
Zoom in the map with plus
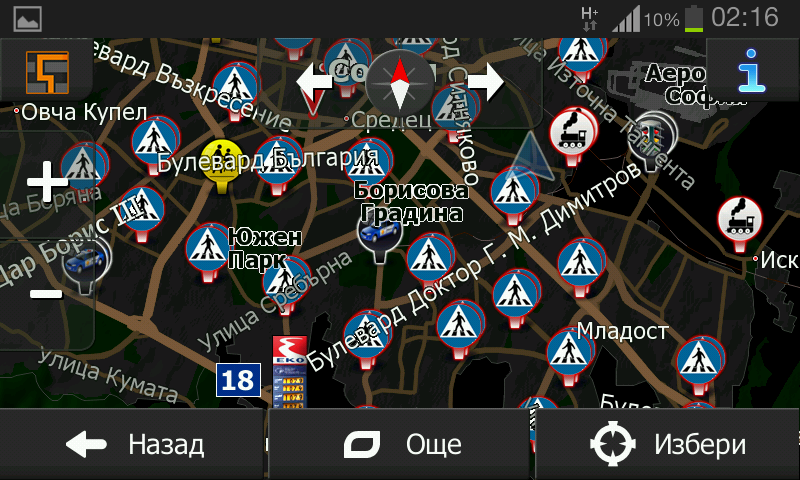[47, 183]
